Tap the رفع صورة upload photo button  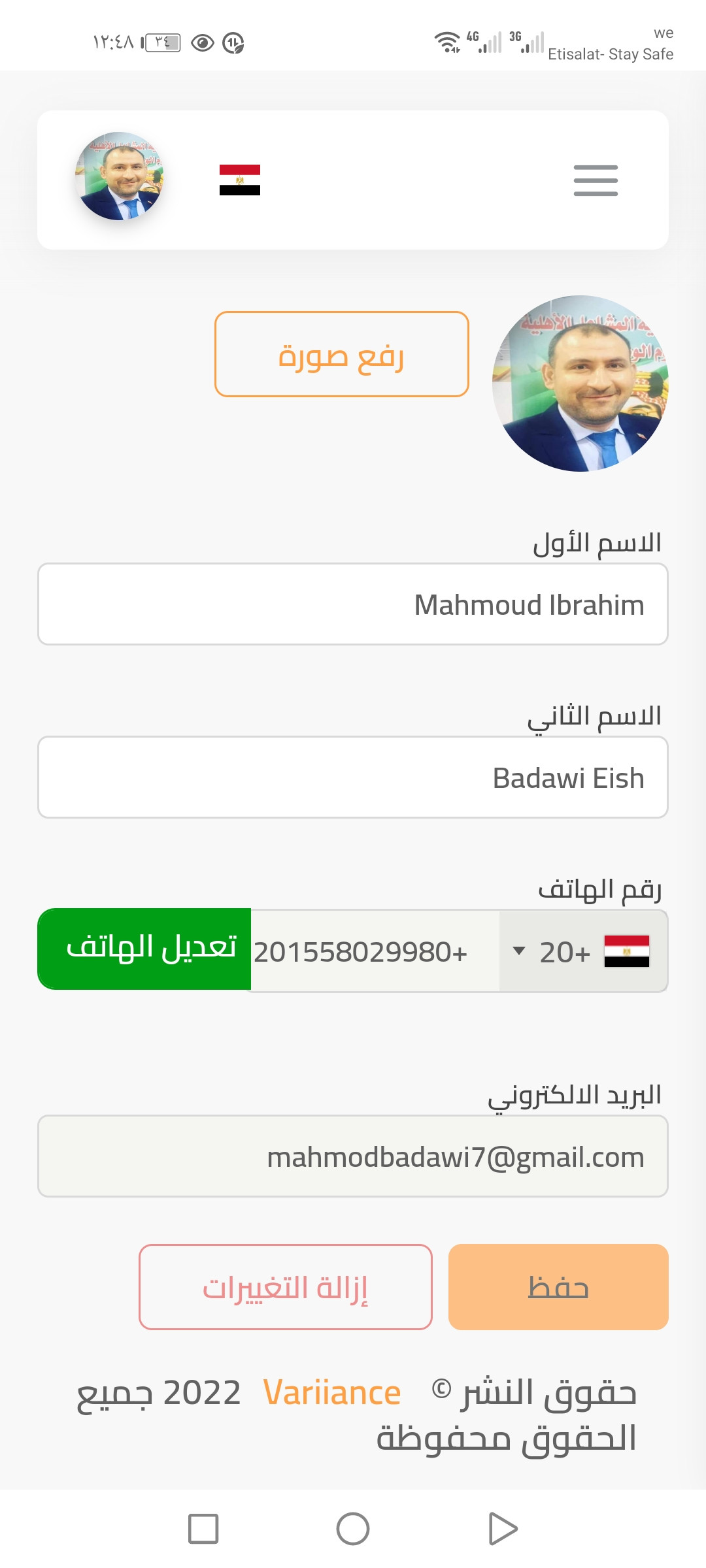point(342,354)
